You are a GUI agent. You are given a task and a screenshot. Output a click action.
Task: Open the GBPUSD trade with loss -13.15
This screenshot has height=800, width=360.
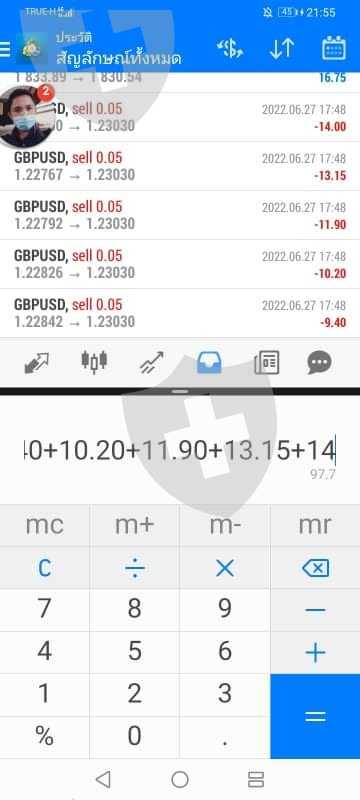(x=180, y=166)
